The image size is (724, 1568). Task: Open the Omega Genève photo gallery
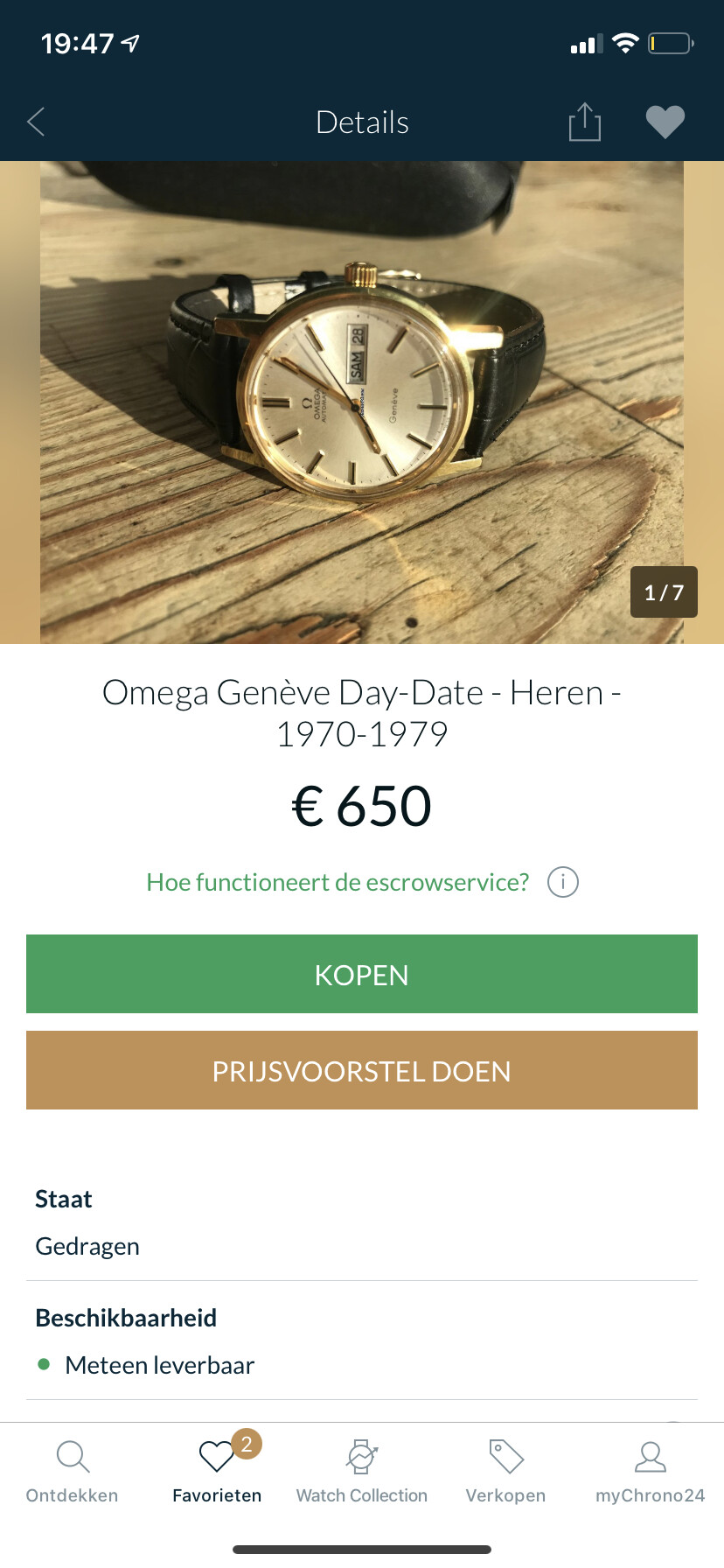362,402
